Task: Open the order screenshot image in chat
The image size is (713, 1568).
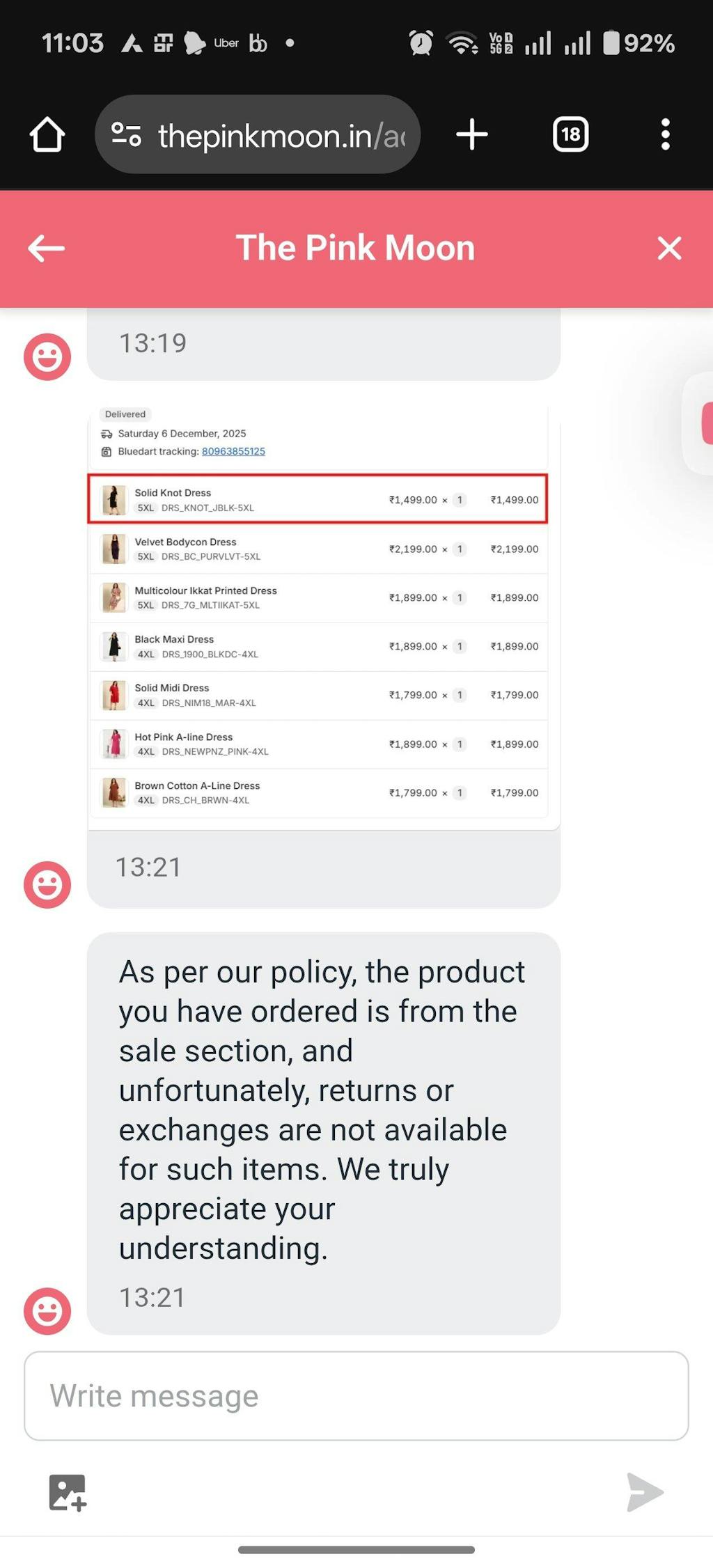Action: [322, 613]
